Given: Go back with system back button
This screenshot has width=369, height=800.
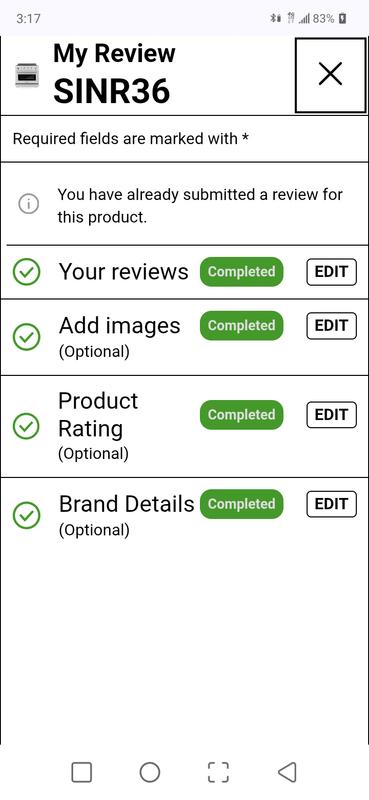Looking at the screenshot, I should click(x=287, y=772).
